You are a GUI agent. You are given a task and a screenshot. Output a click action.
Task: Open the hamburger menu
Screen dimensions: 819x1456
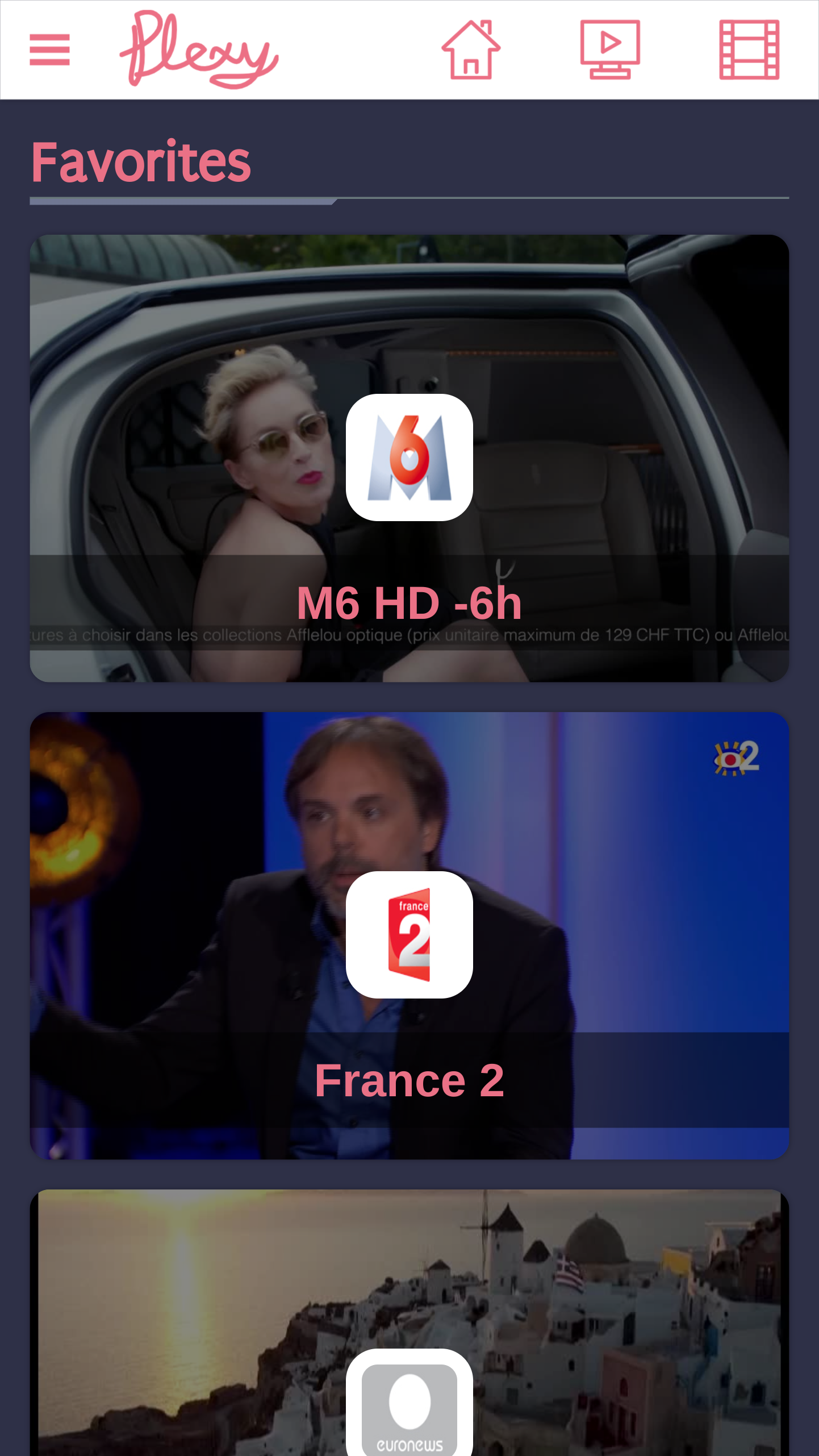[49, 50]
